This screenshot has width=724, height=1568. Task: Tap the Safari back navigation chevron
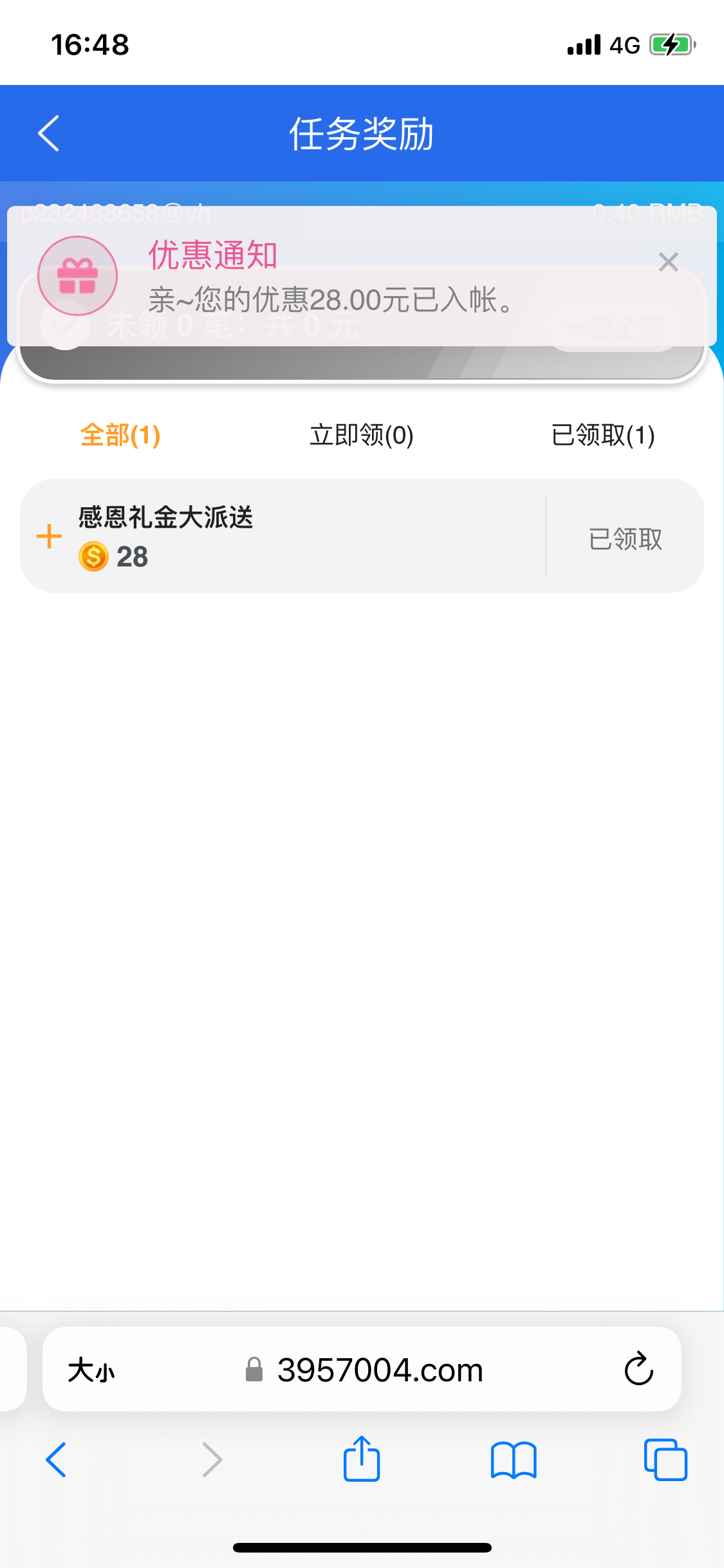click(57, 1460)
